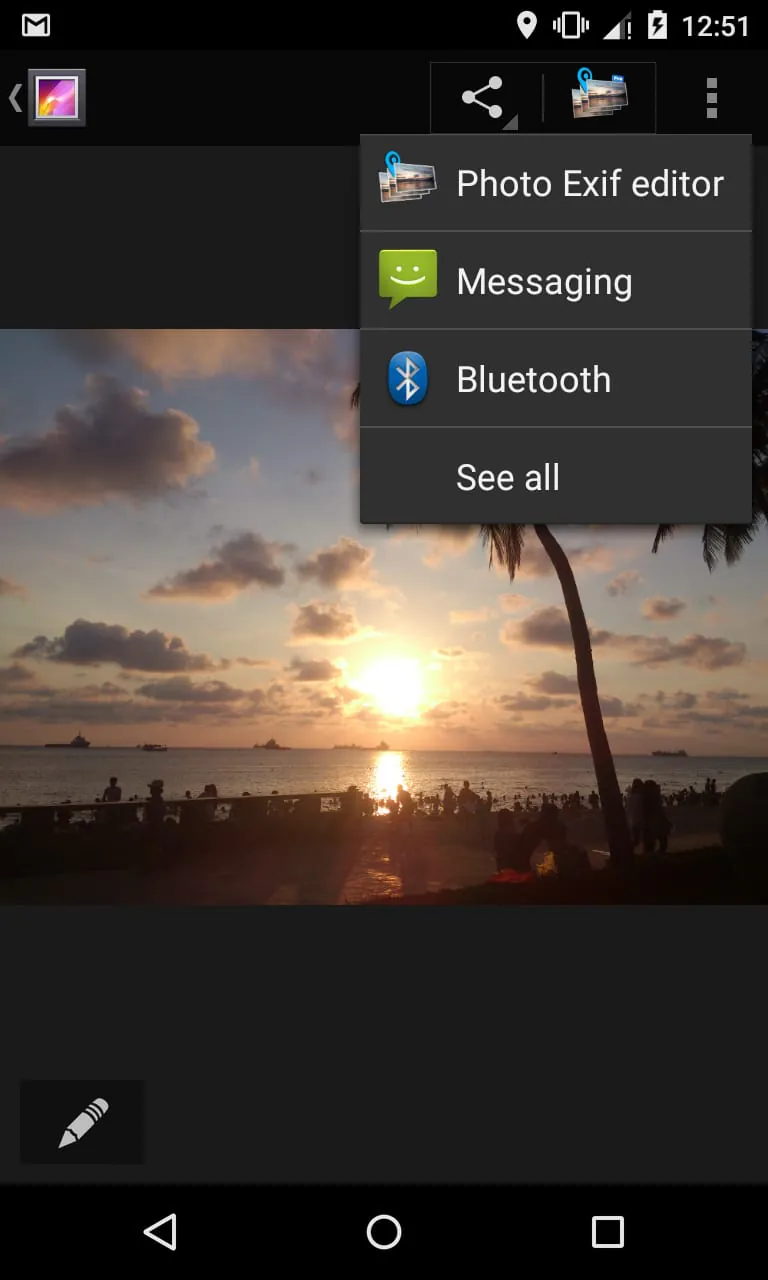Viewport: 768px width, 1280px height.
Task: Open the Share icon in the action bar
Action: [x=484, y=97]
